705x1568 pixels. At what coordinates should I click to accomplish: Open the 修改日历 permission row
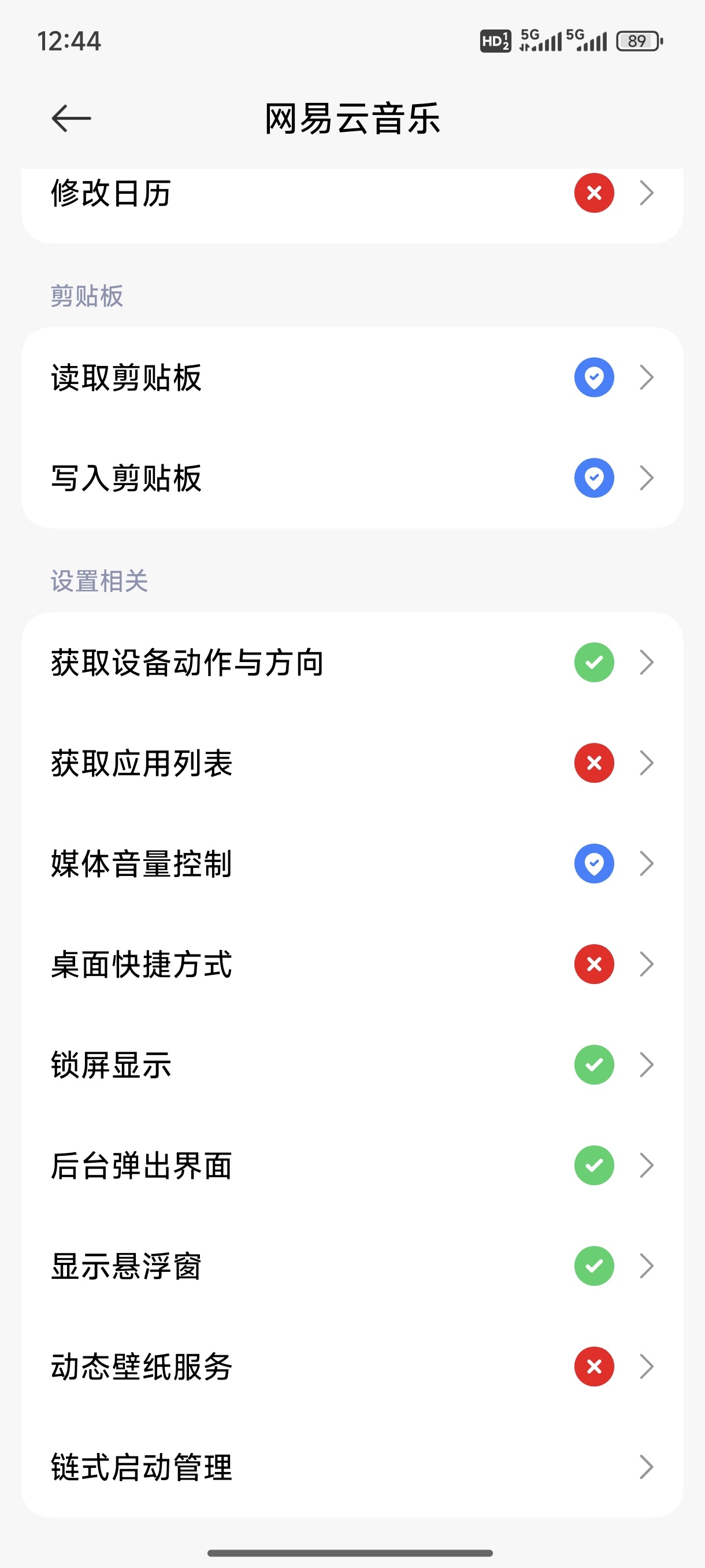click(x=351, y=194)
